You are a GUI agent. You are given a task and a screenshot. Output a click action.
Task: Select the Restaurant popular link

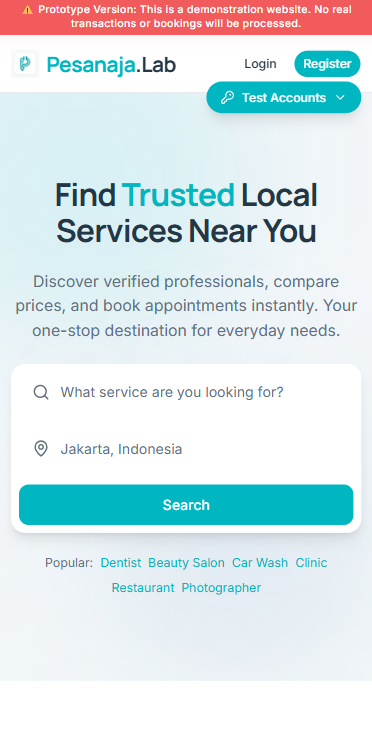click(x=143, y=588)
